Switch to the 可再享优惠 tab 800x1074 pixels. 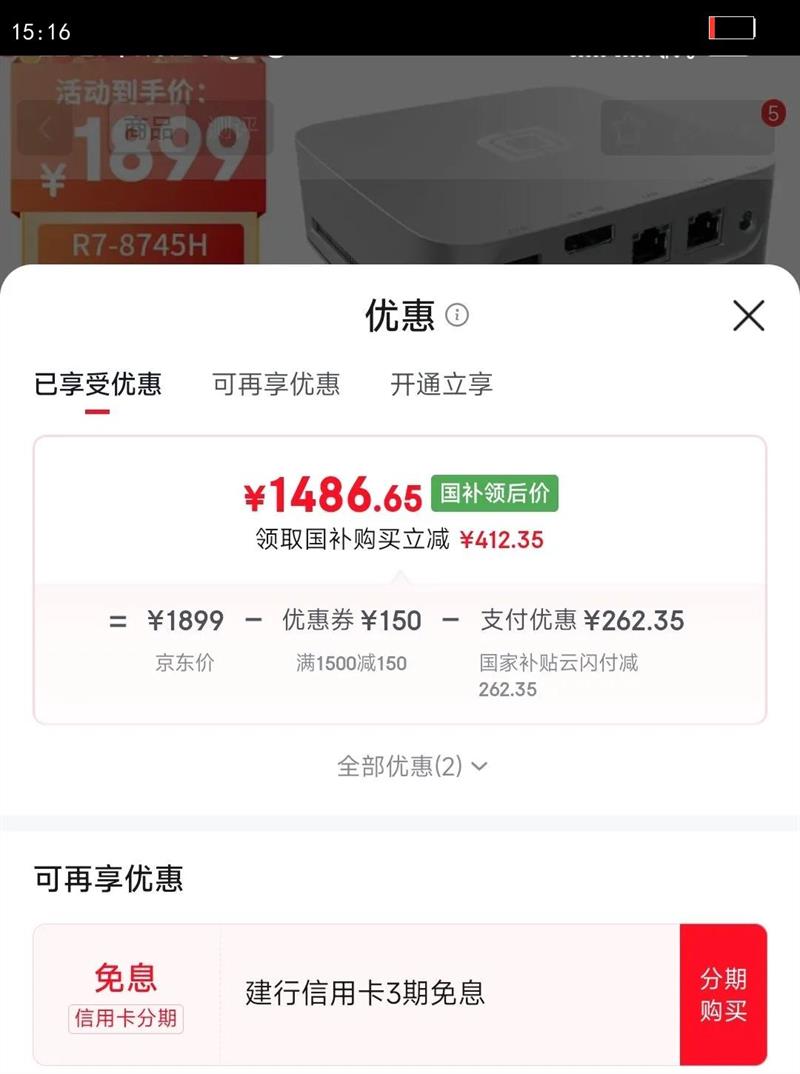tap(276, 384)
